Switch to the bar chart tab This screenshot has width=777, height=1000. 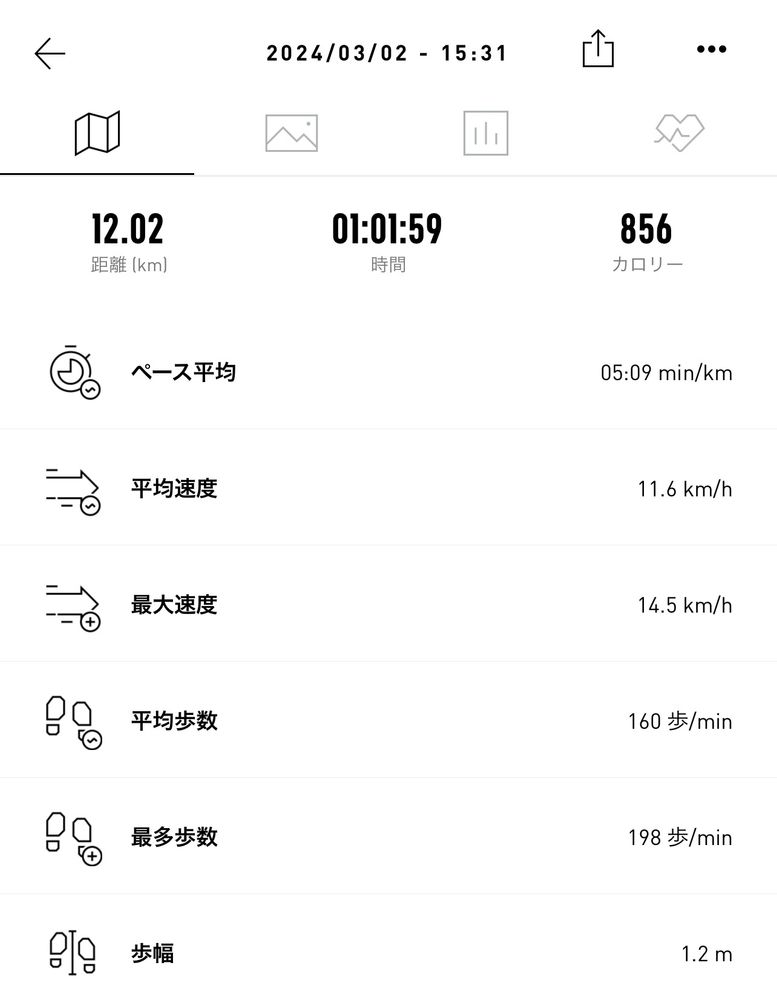pyautogui.click(x=486, y=133)
